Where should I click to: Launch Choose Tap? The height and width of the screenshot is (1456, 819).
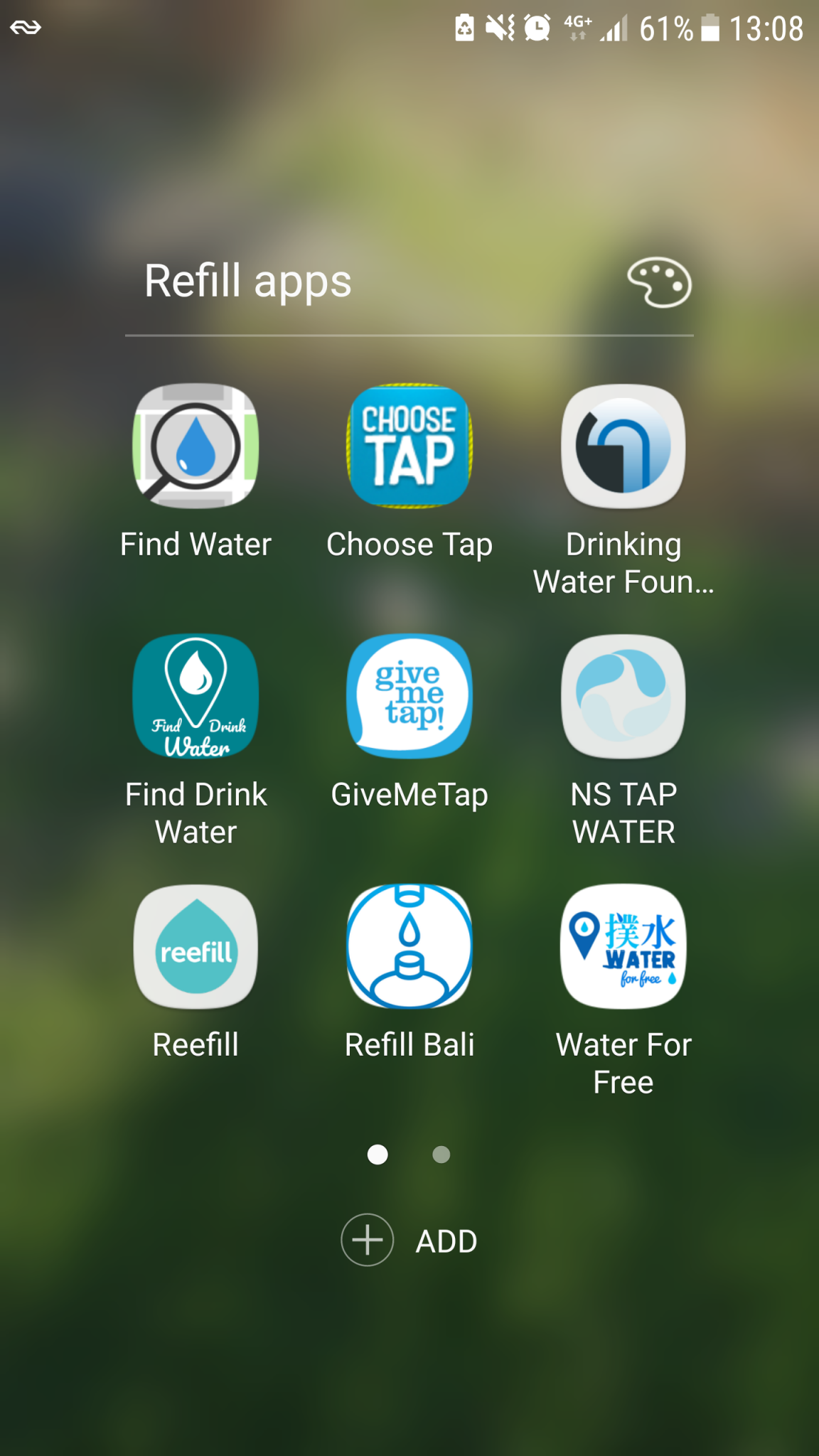pos(409,446)
